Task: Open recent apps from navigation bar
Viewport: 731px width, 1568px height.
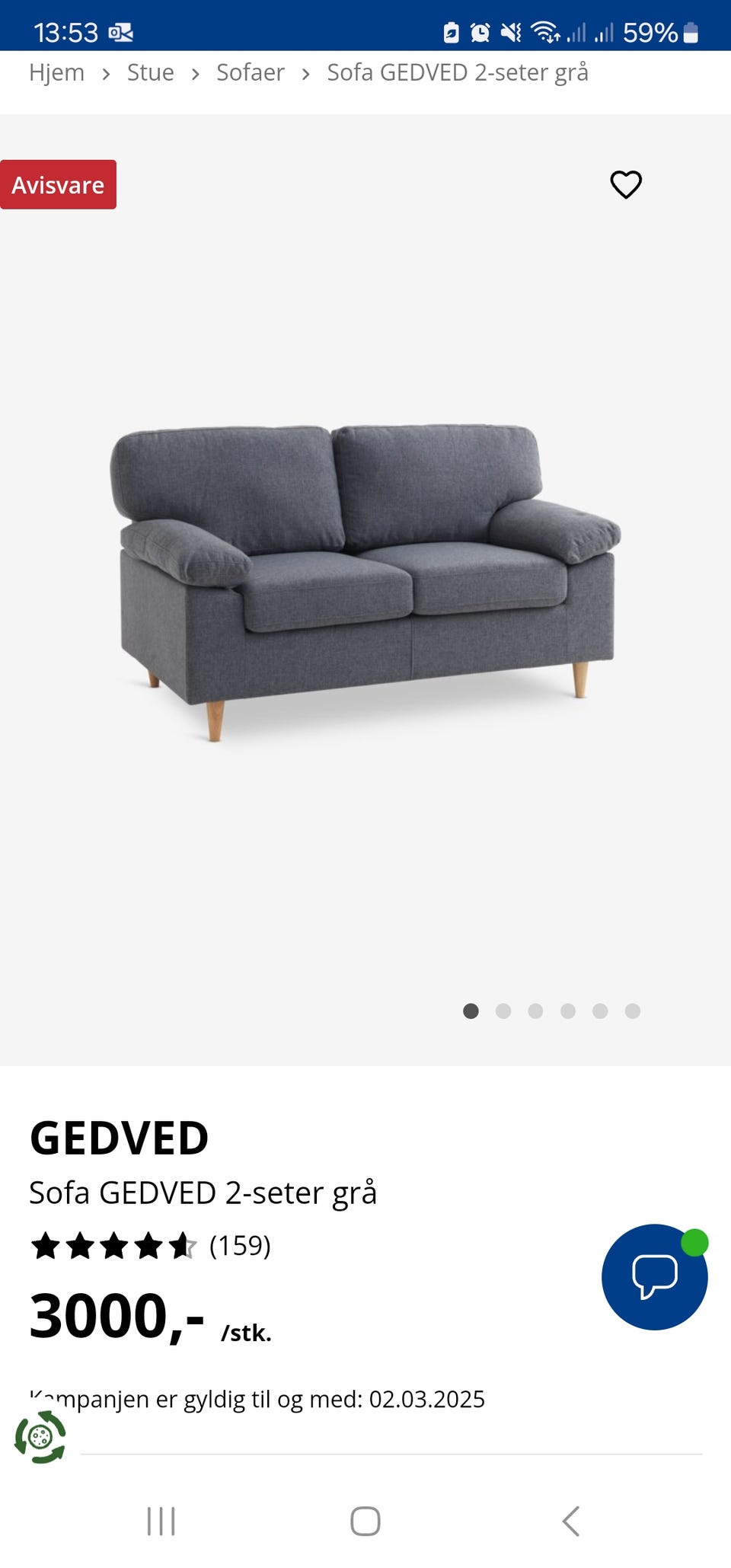Action: 161,1522
